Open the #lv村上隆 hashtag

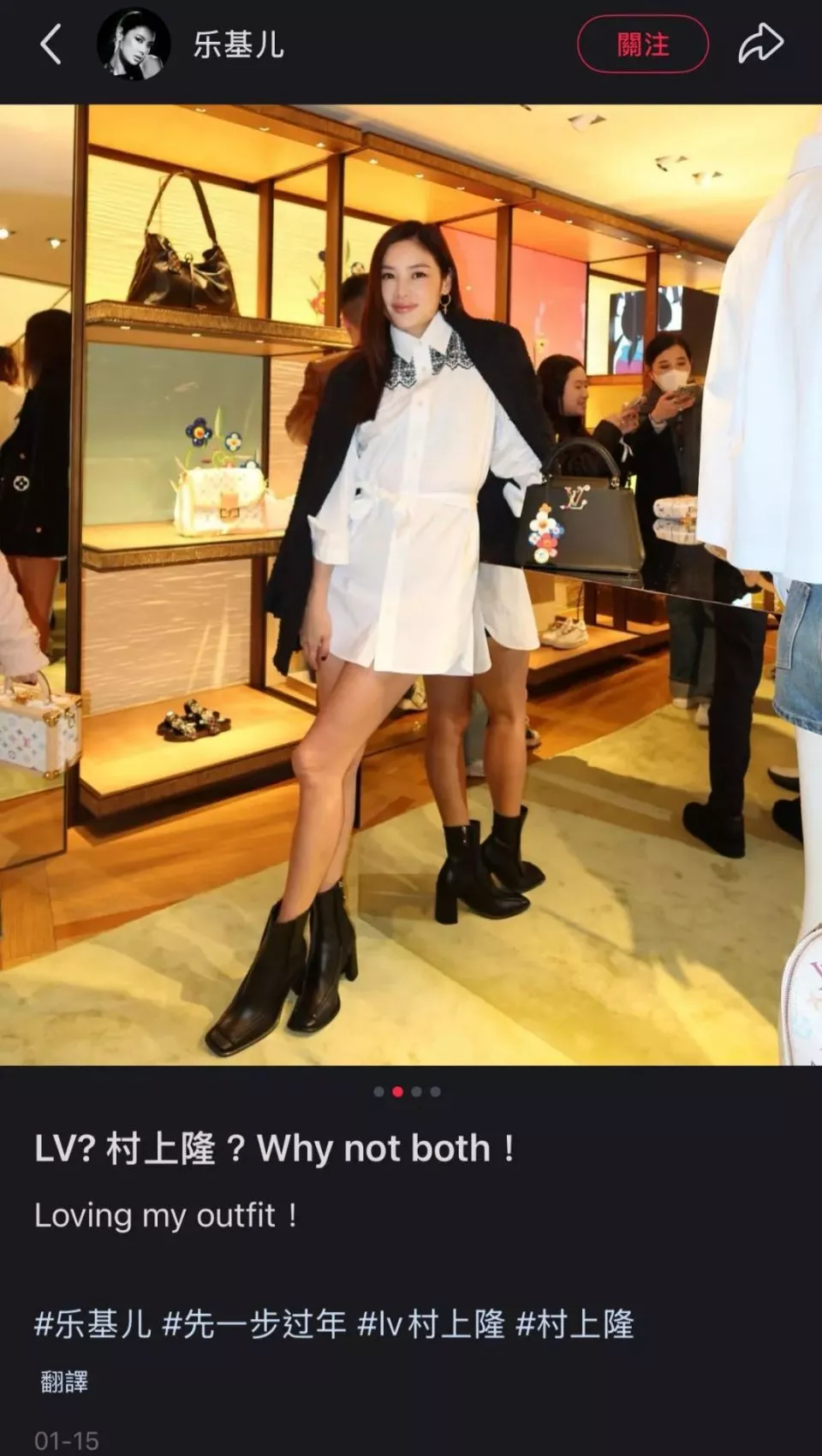click(431, 1324)
